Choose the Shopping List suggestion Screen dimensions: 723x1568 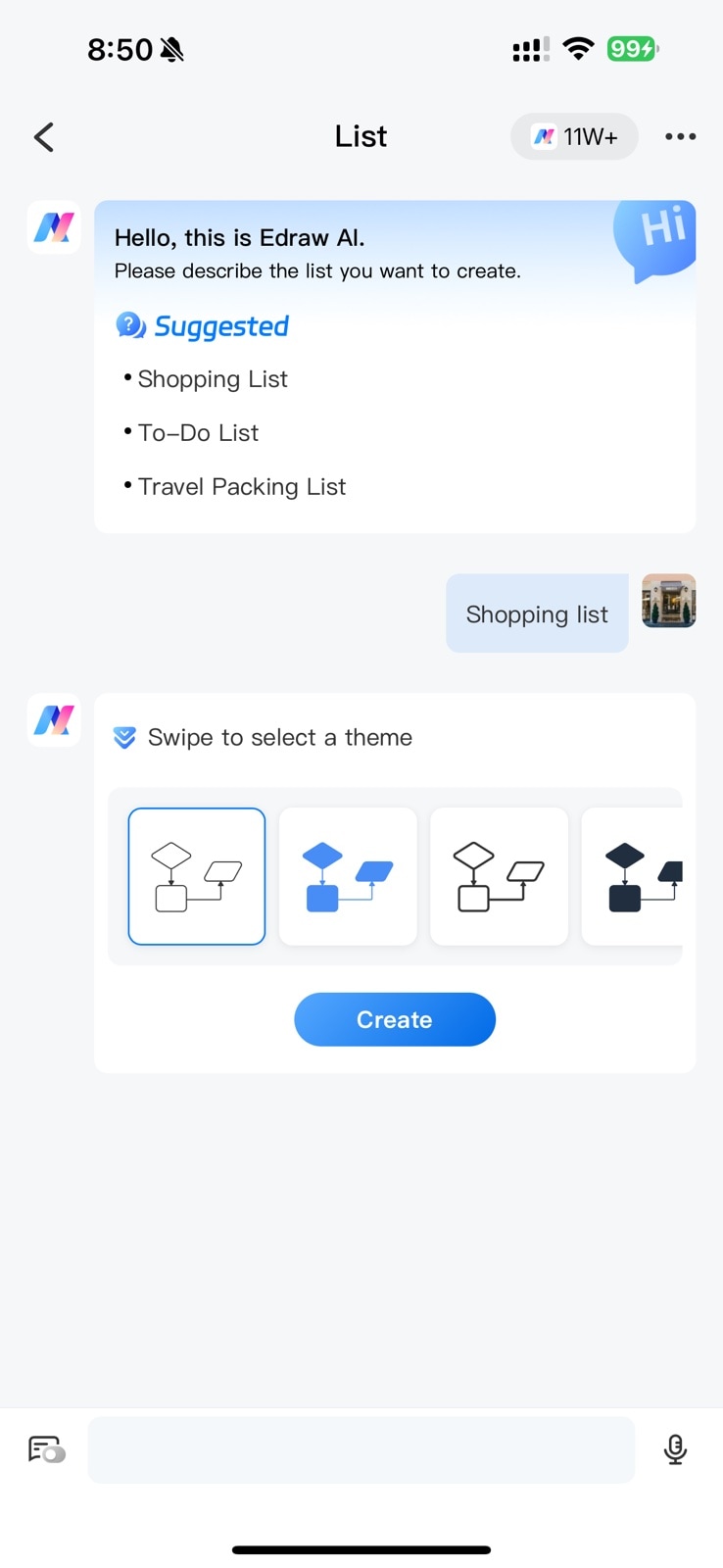coord(213,379)
